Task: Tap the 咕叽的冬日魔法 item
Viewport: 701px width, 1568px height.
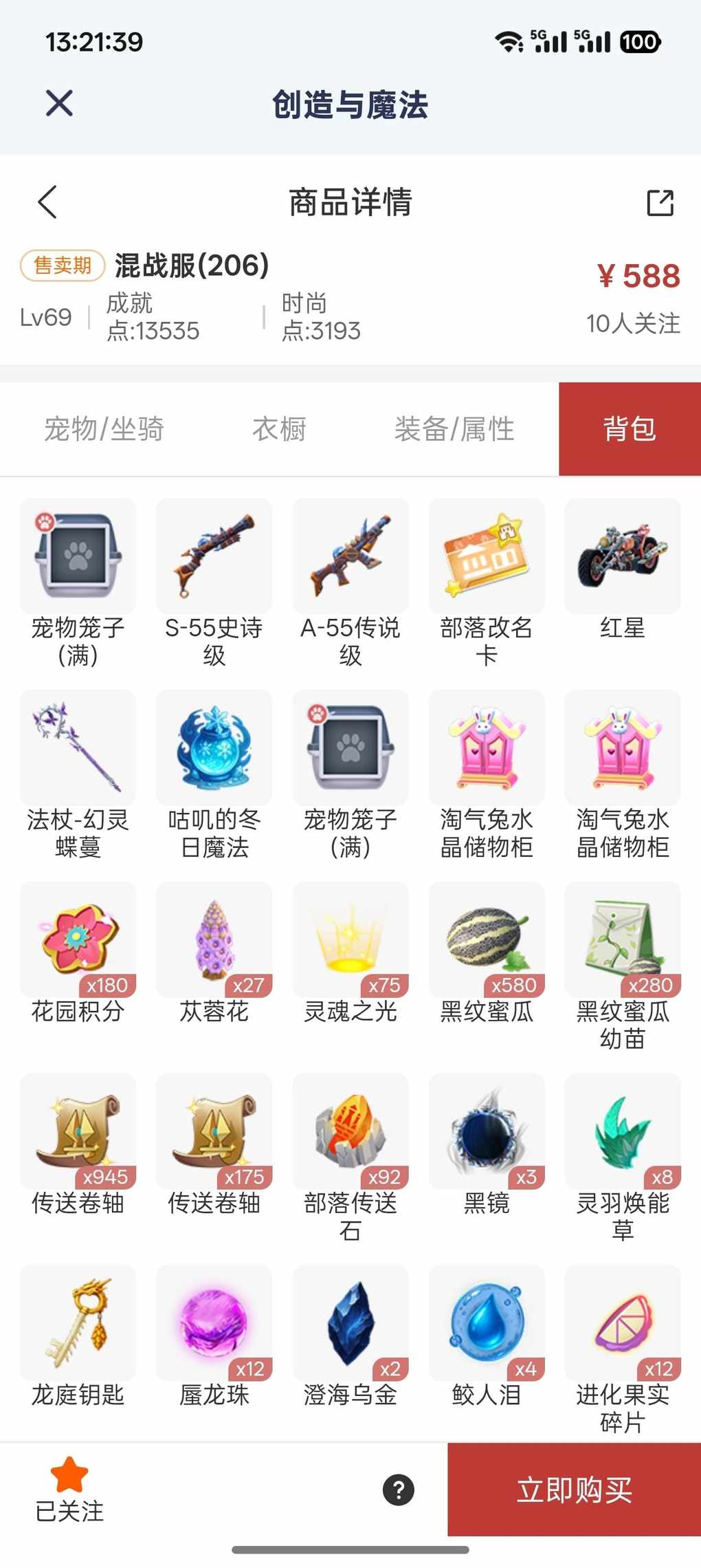Action: click(x=214, y=748)
